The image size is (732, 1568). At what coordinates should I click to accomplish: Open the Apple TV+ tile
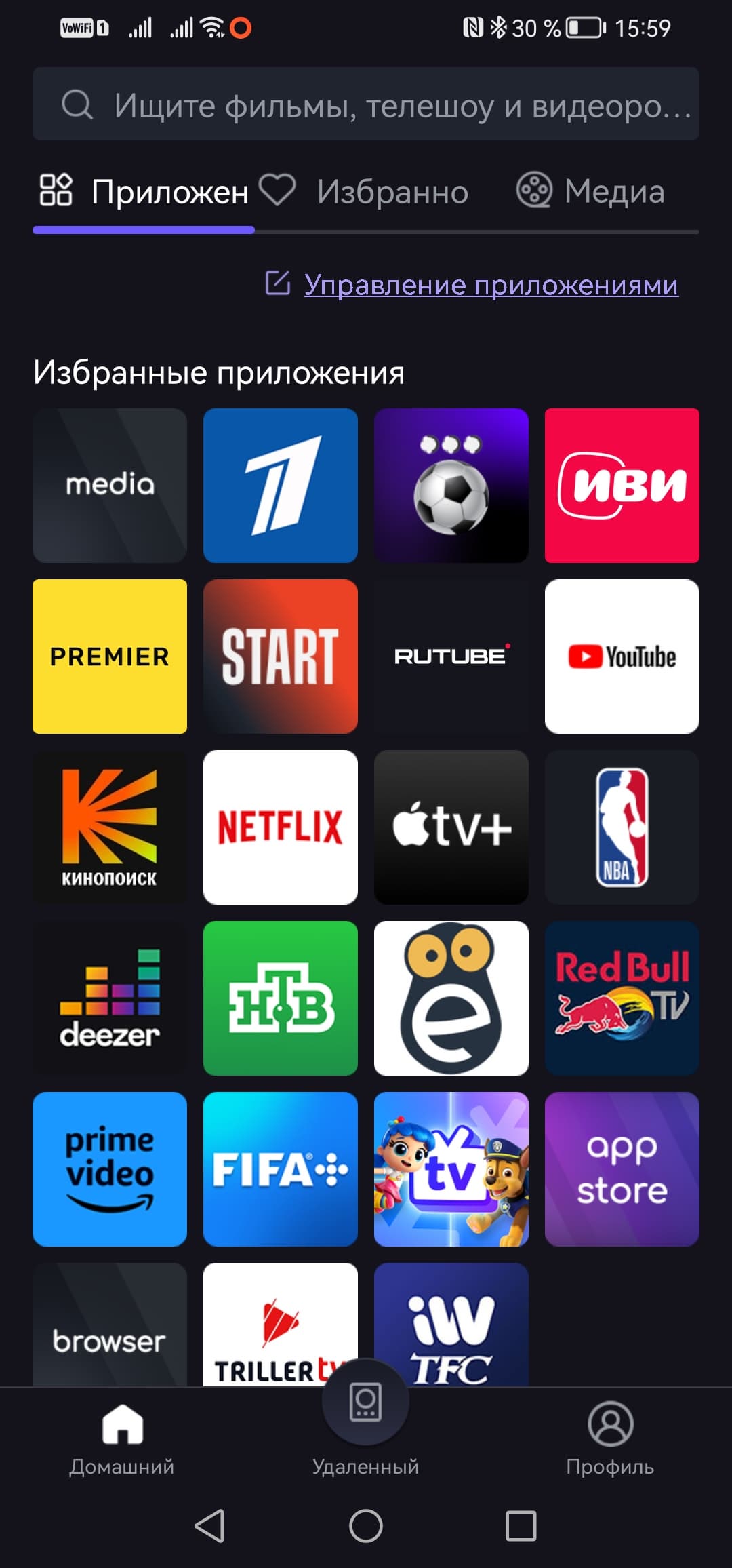[451, 827]
